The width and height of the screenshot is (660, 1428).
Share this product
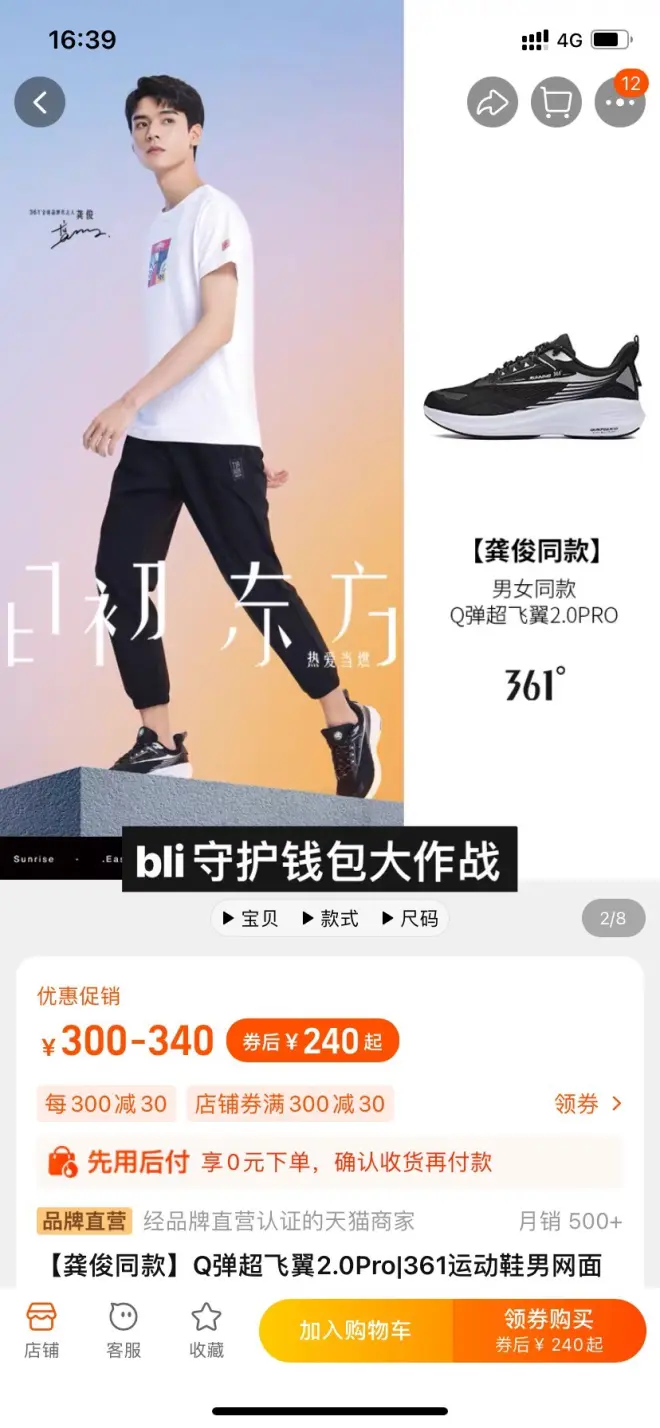tap(492, 102)
